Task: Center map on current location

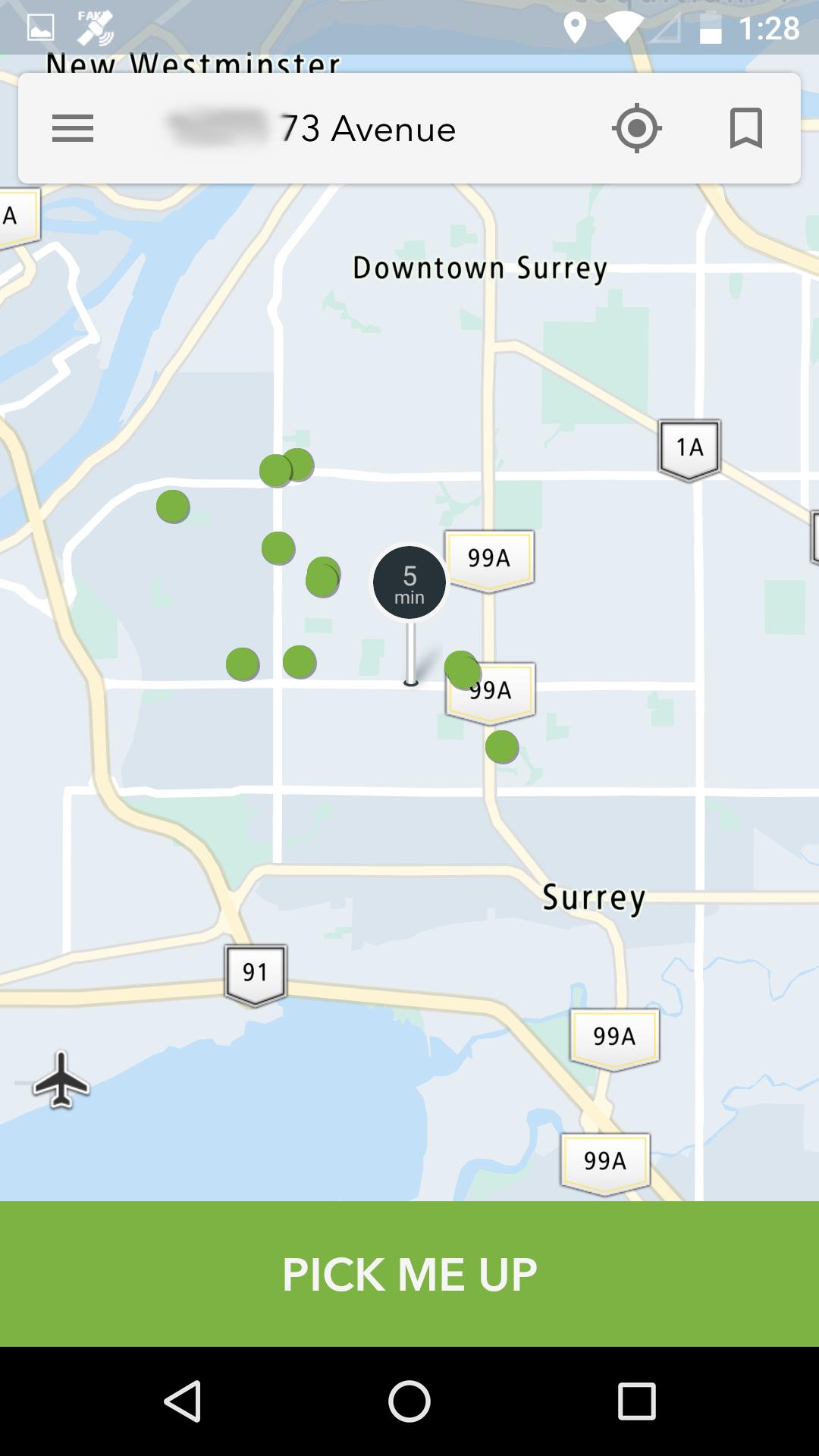Action: pos(637,129)
